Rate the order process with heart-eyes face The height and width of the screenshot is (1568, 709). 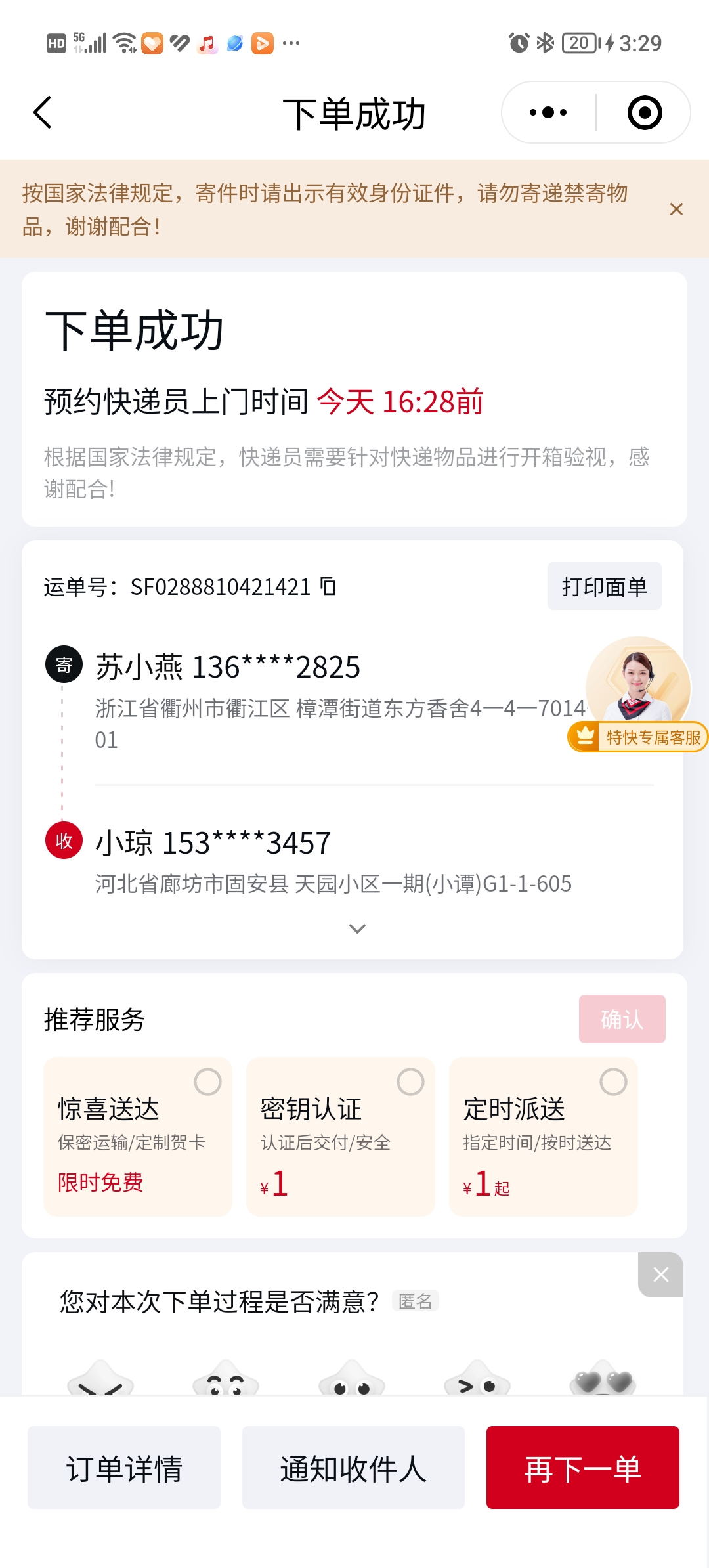(603, 1379)
